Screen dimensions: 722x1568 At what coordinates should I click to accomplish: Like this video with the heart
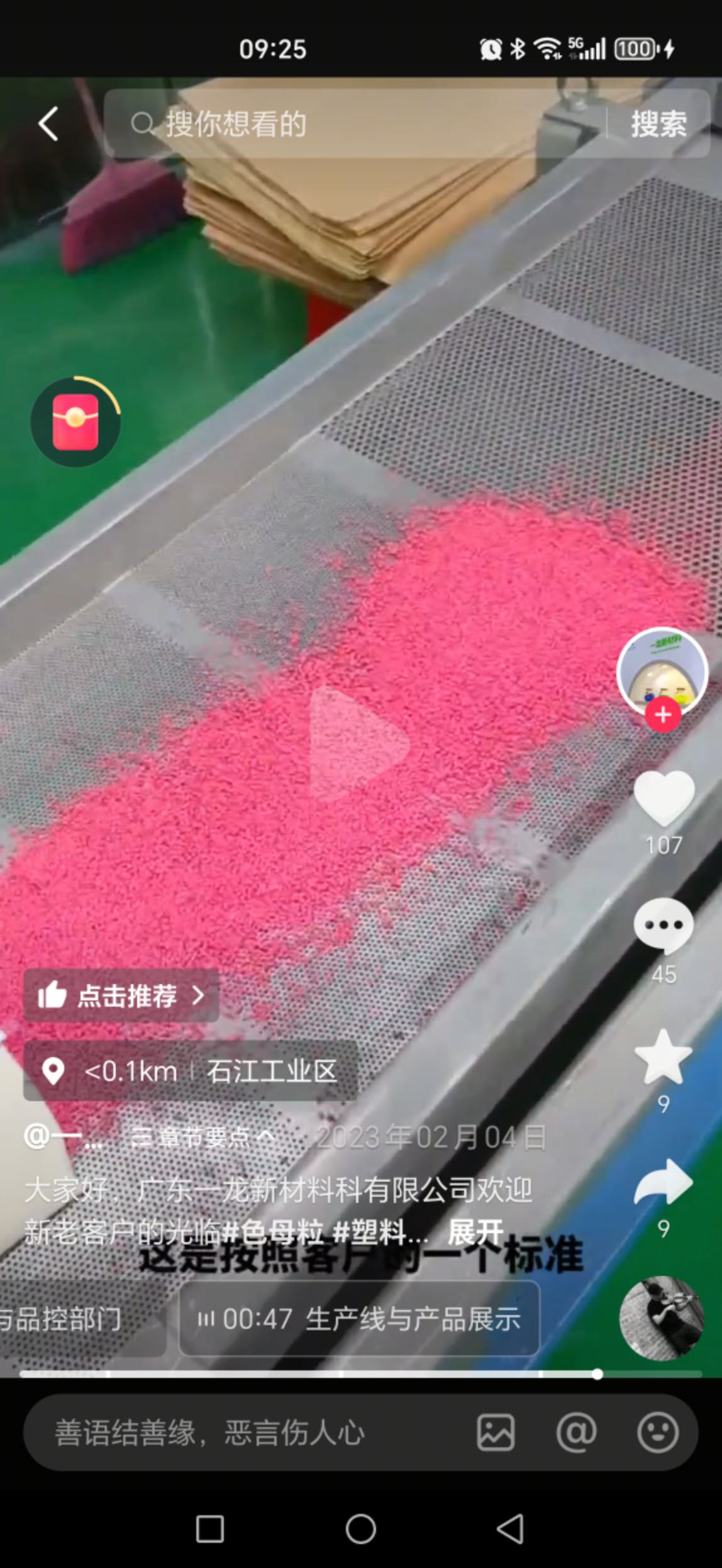pos(664,799)
